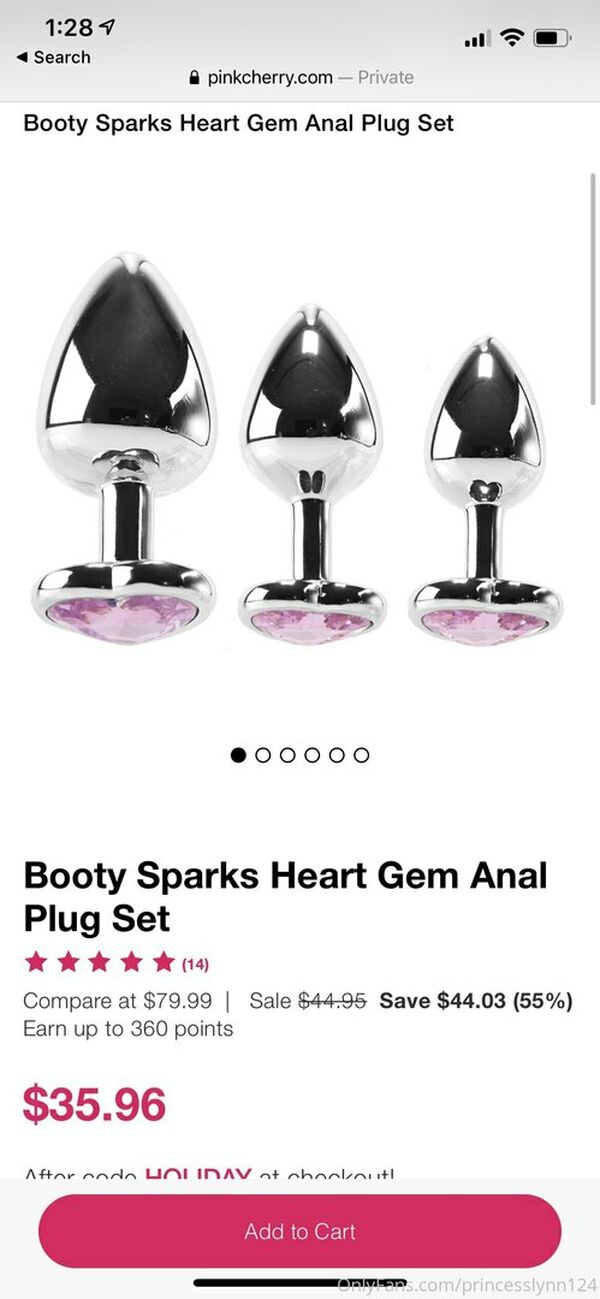Open the 14 star-rating reviews
The width and height of the screenshot is (600, 1299).
click(x=115, y=963)
